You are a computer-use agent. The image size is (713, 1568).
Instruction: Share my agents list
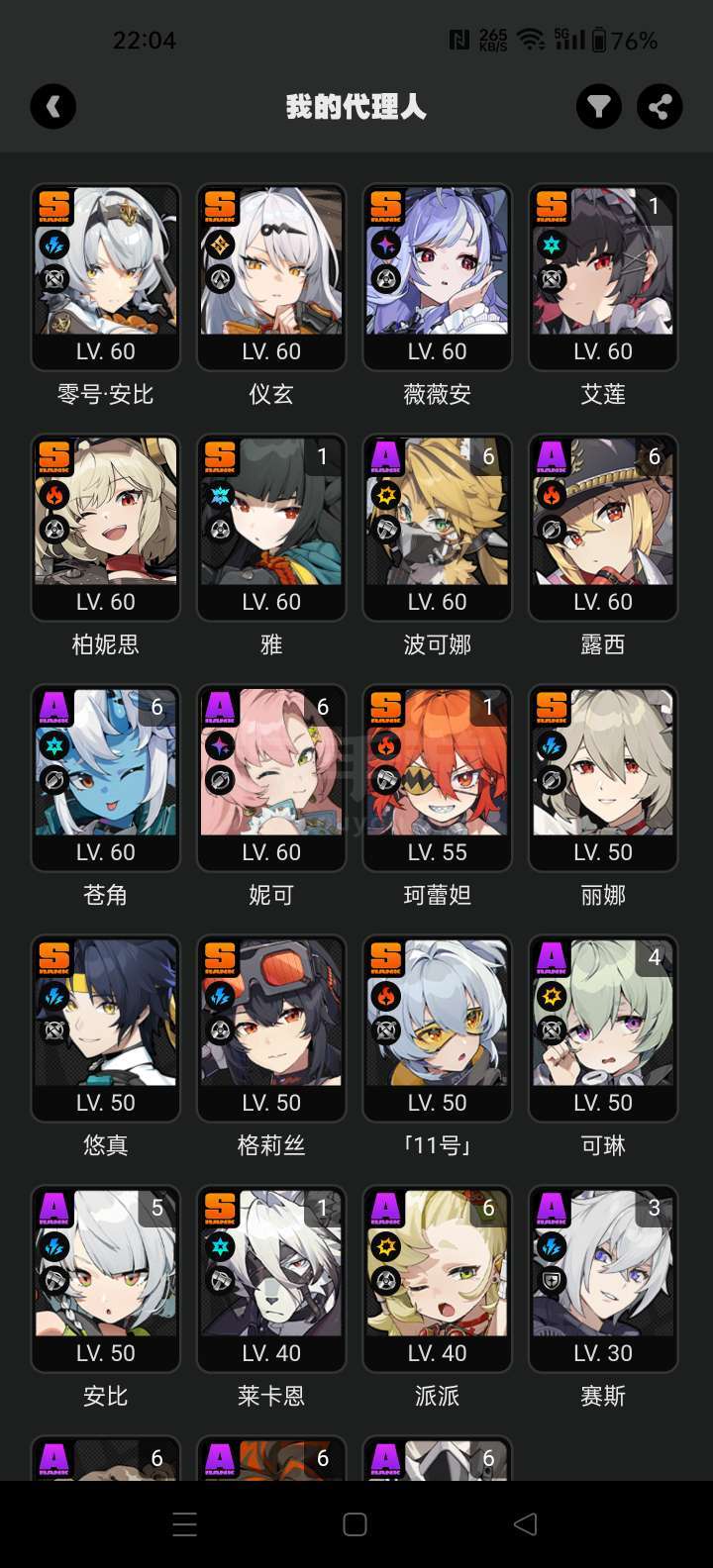[660, 106]
